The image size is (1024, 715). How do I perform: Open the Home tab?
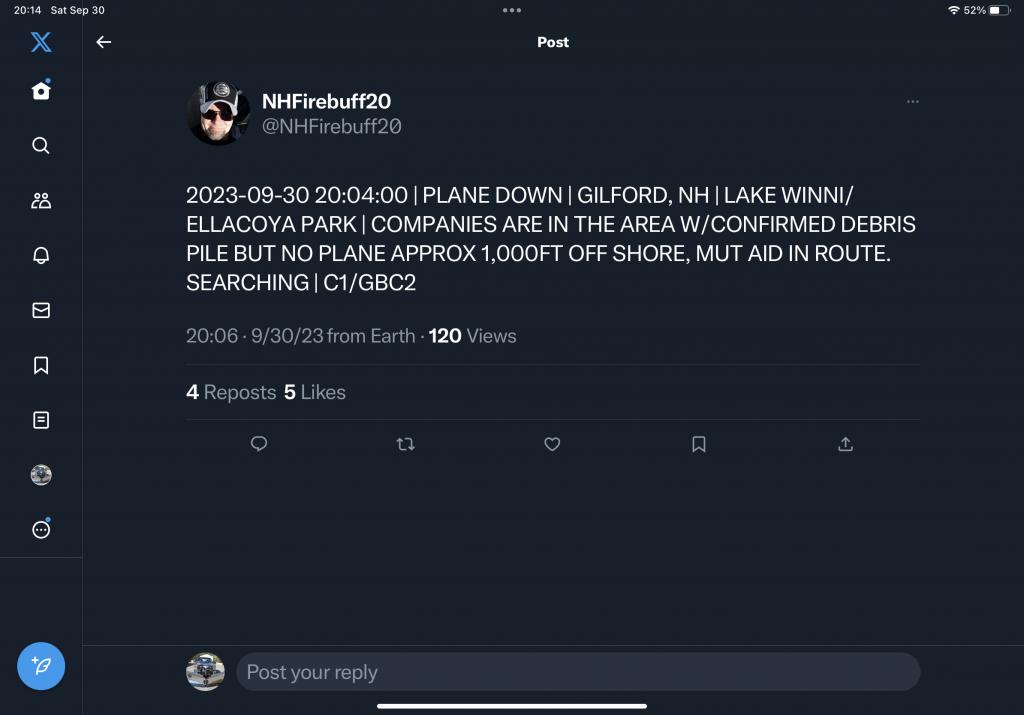click(41, 91)
